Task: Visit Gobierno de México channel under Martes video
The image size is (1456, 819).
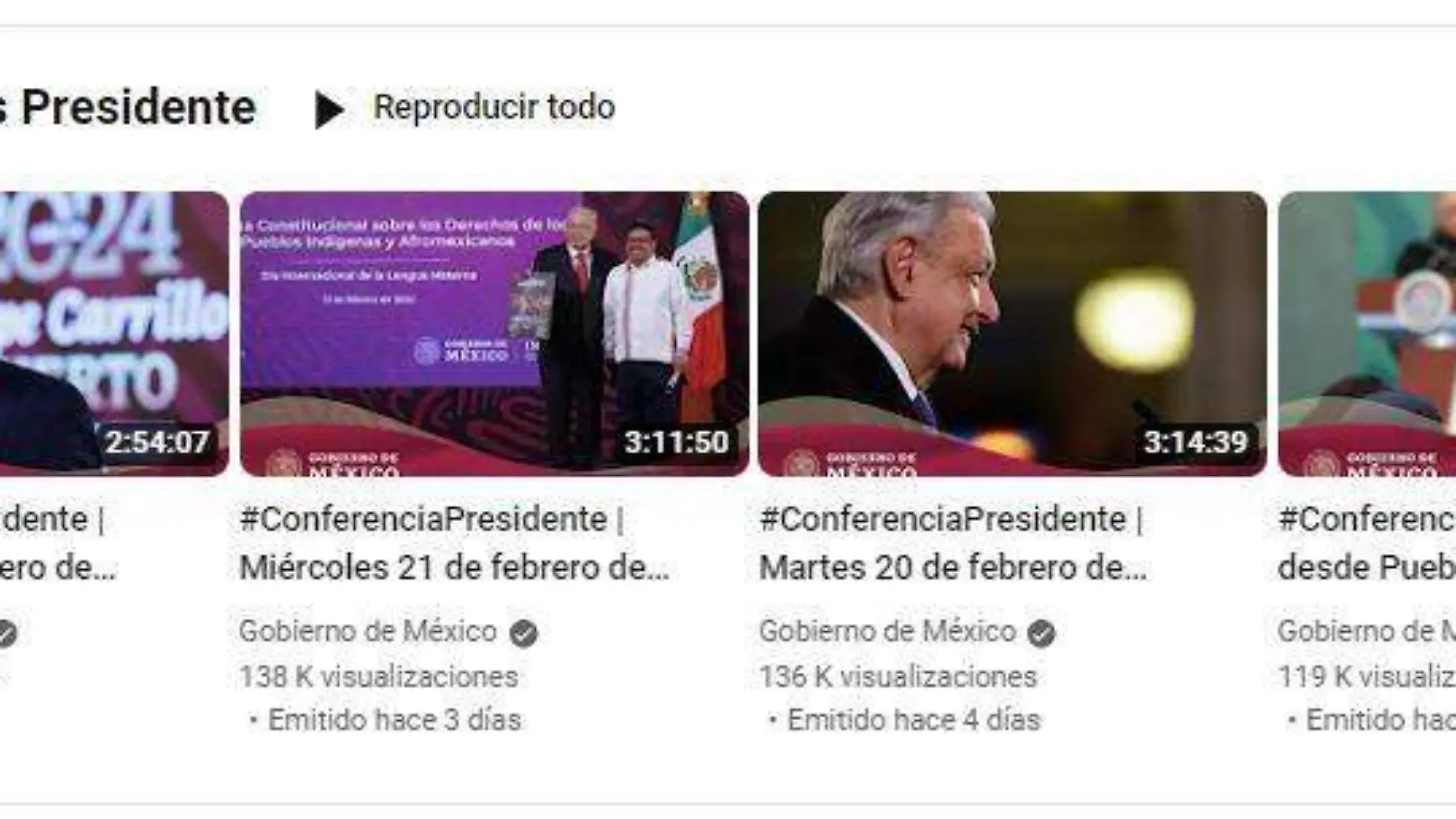Action: point(887,632)
